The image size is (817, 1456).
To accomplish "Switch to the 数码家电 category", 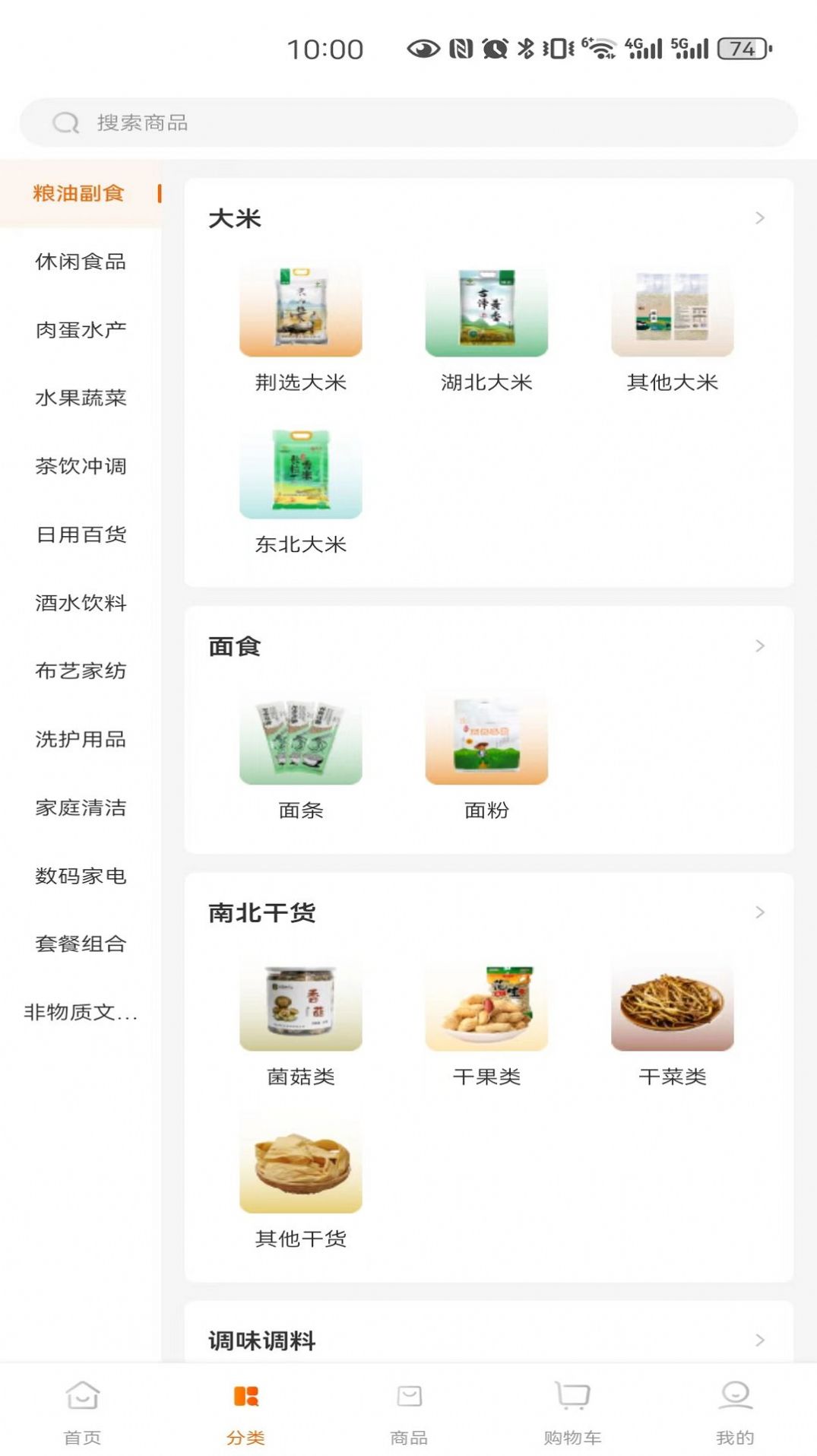I will [x=81, y=877].
